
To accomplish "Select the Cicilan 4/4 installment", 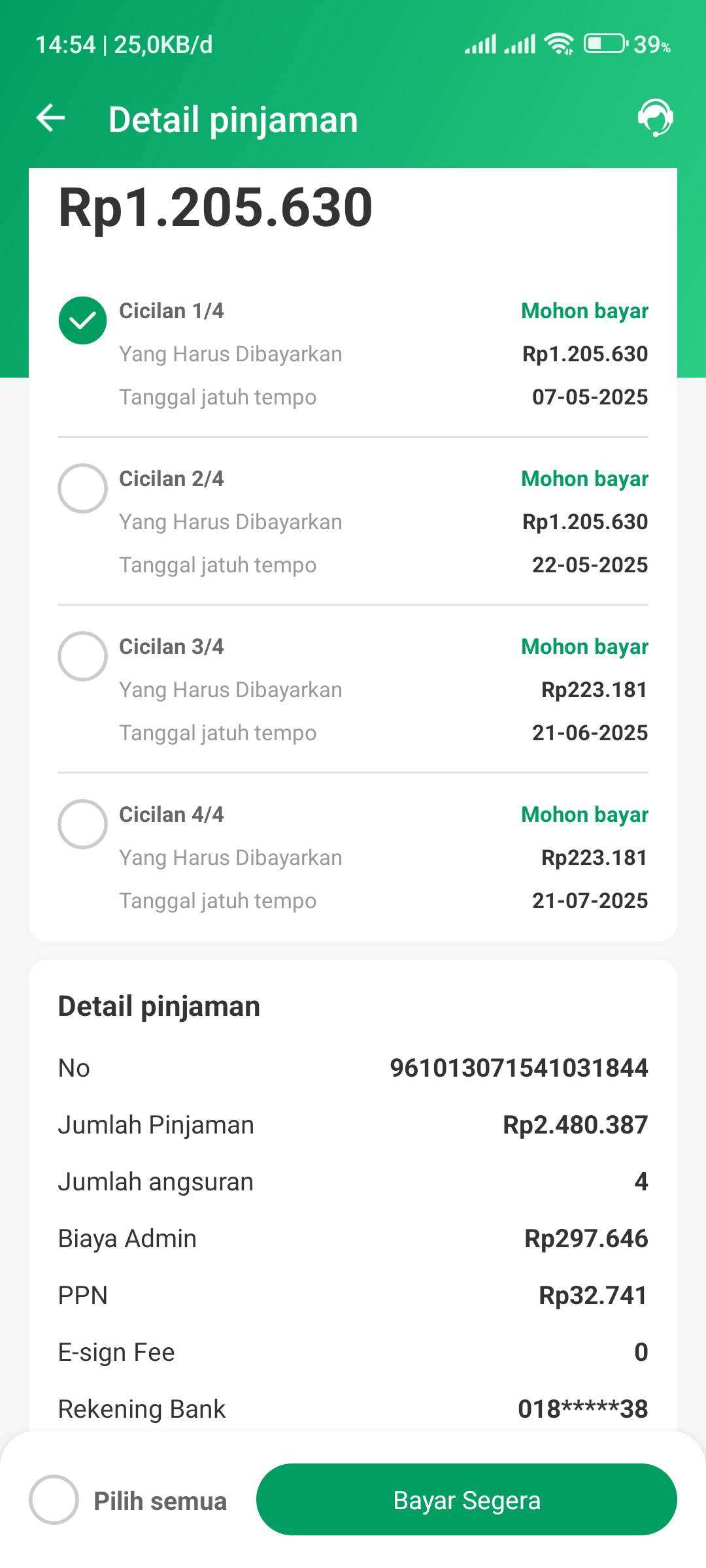I will pyautogui.click(x=82, y=824).
